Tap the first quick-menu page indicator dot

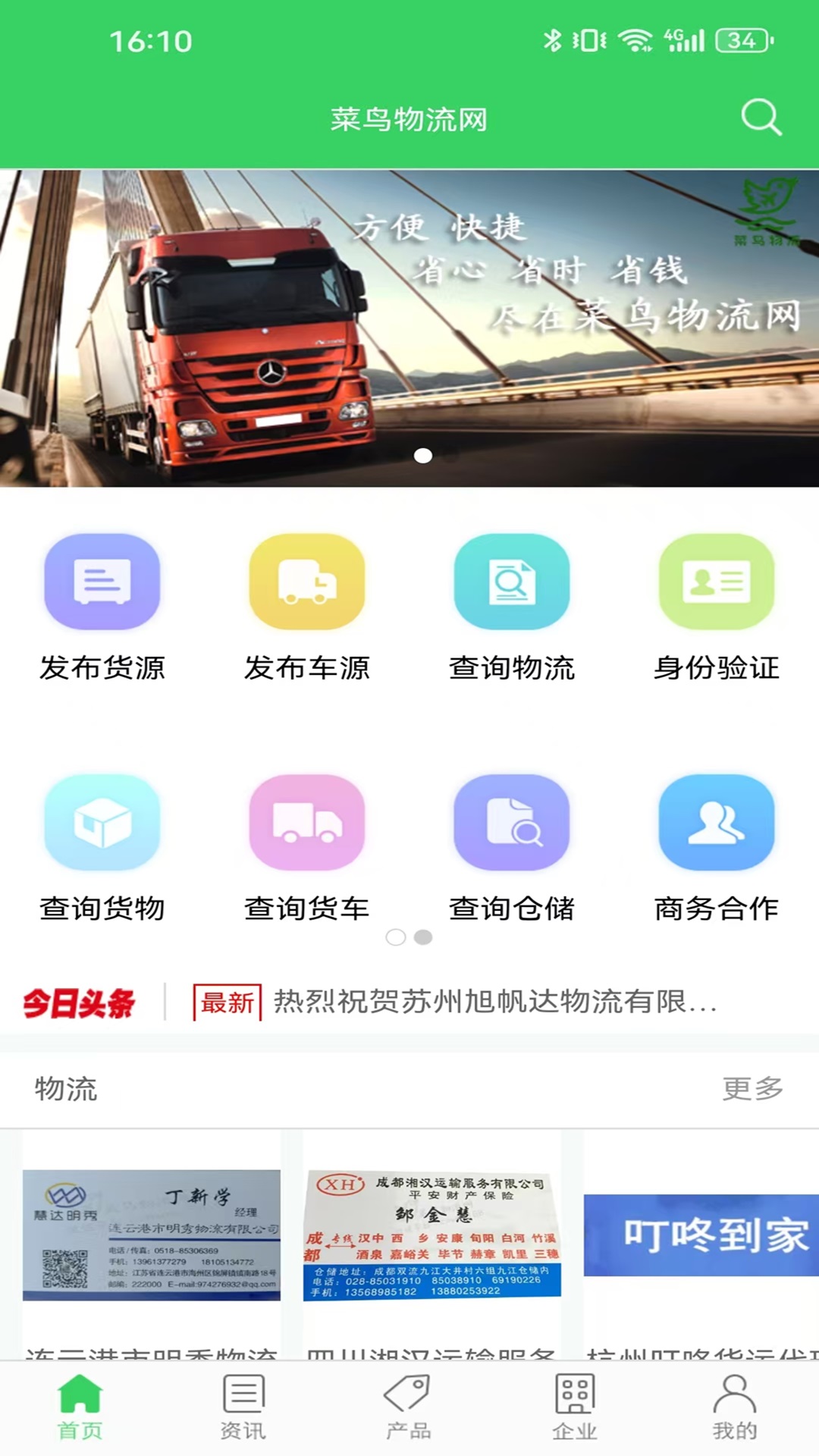pos(394,938)
